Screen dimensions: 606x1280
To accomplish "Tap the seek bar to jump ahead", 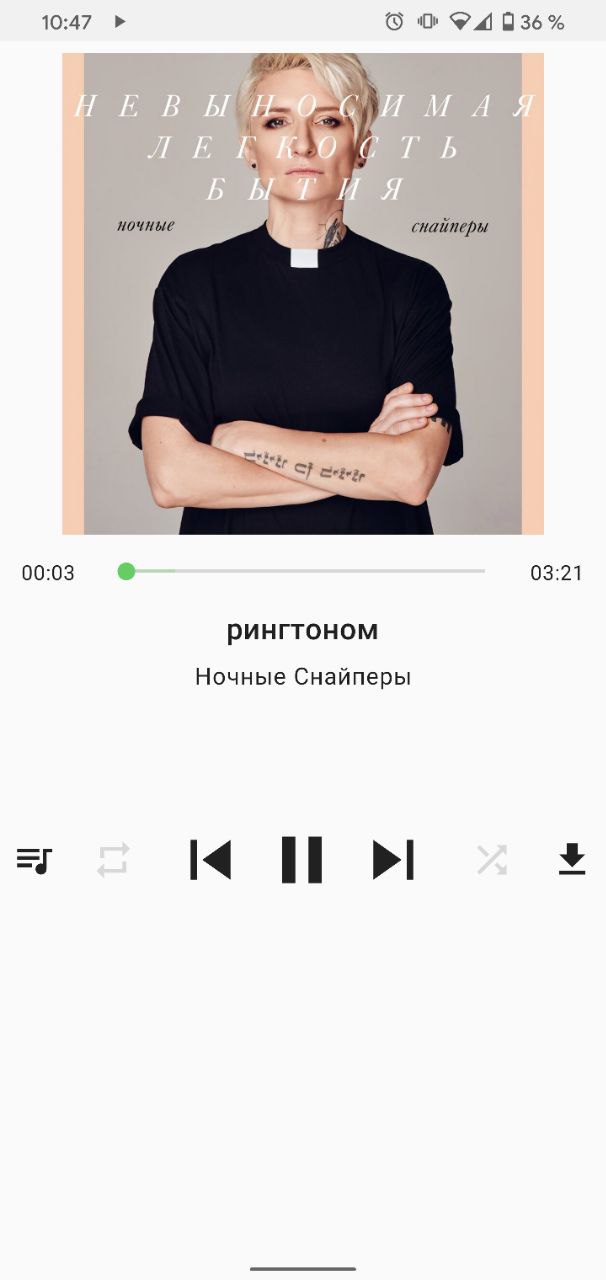I will pos(350,571).
